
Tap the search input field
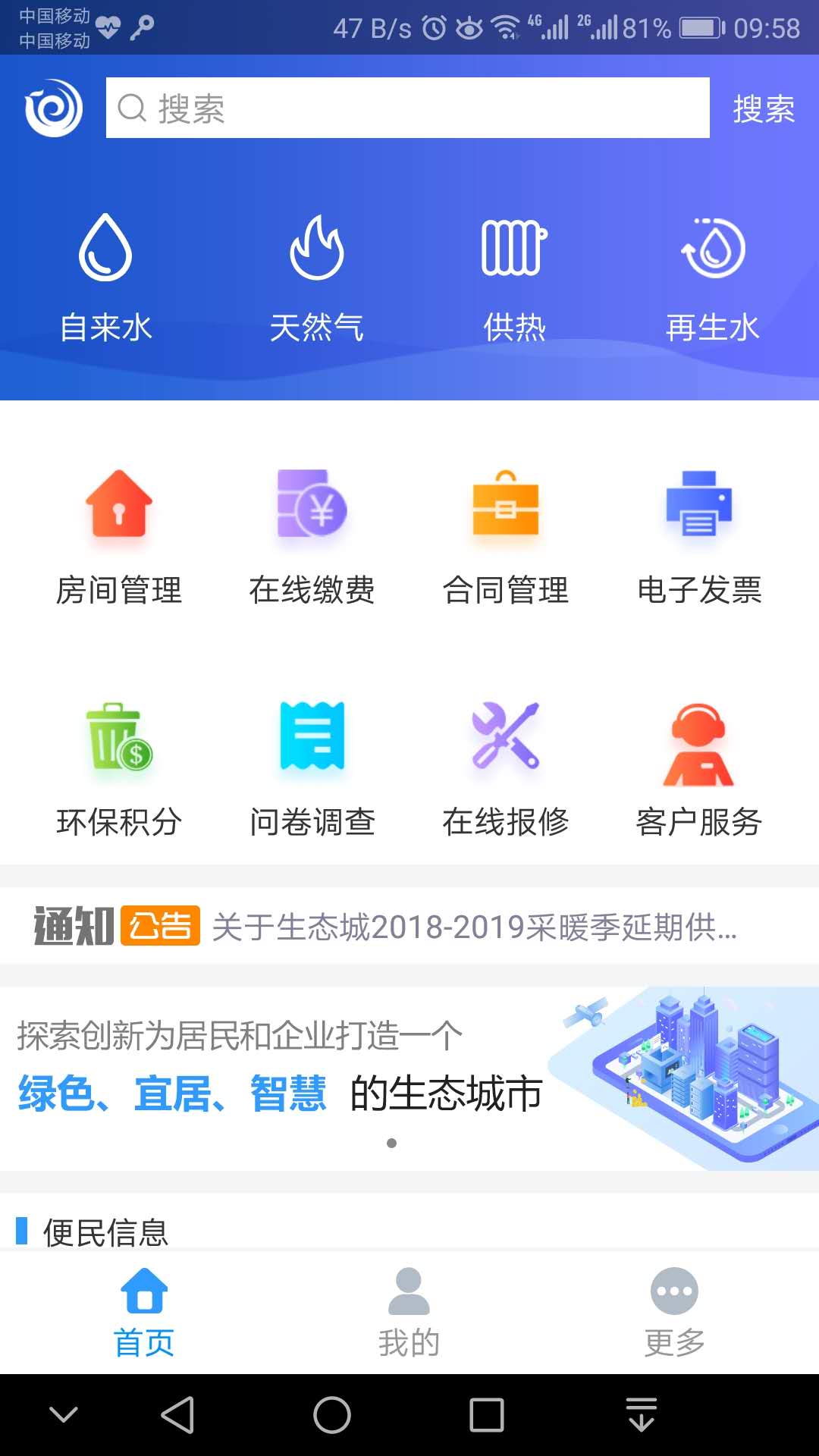(x=409, y=108)
